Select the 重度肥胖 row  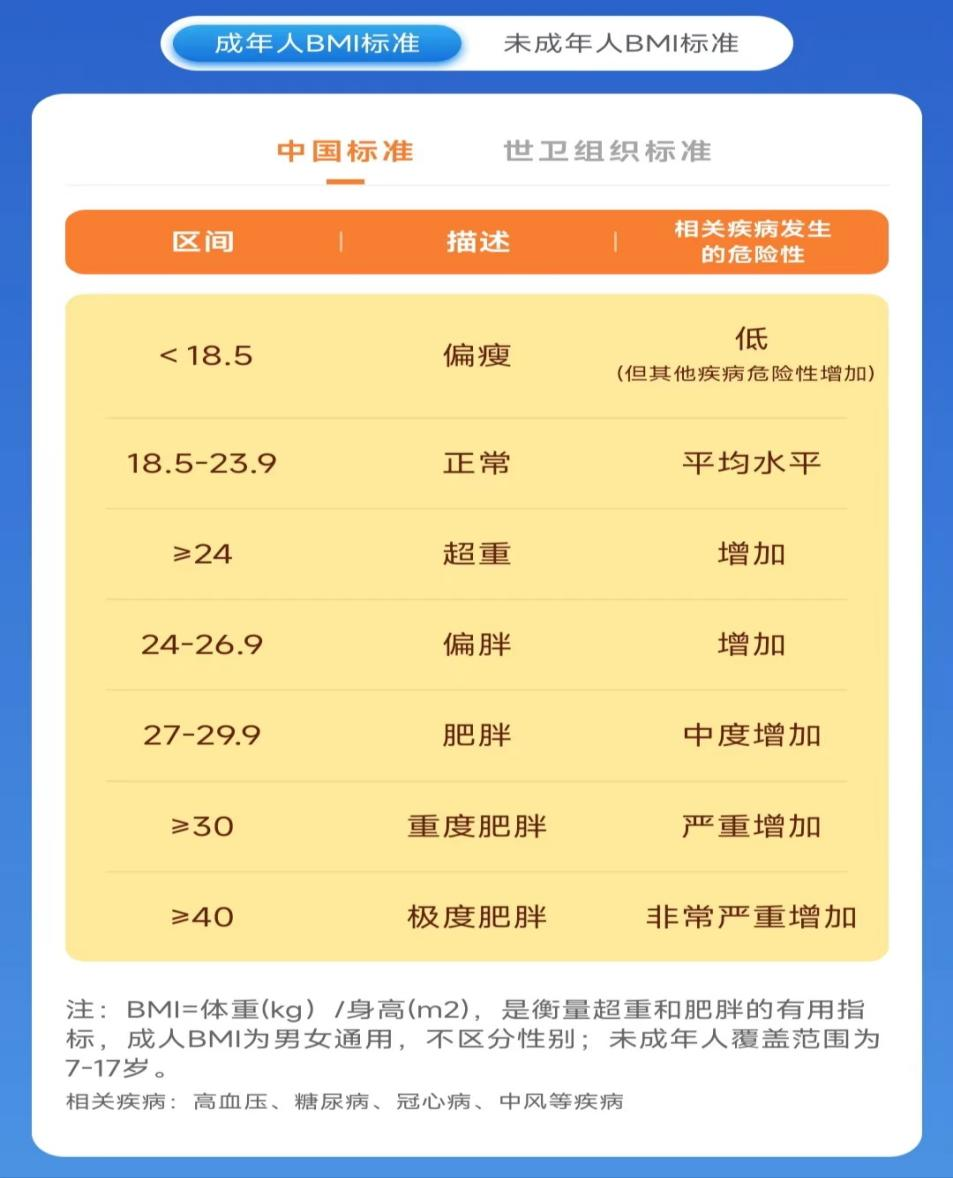click(x=478, y=827)
